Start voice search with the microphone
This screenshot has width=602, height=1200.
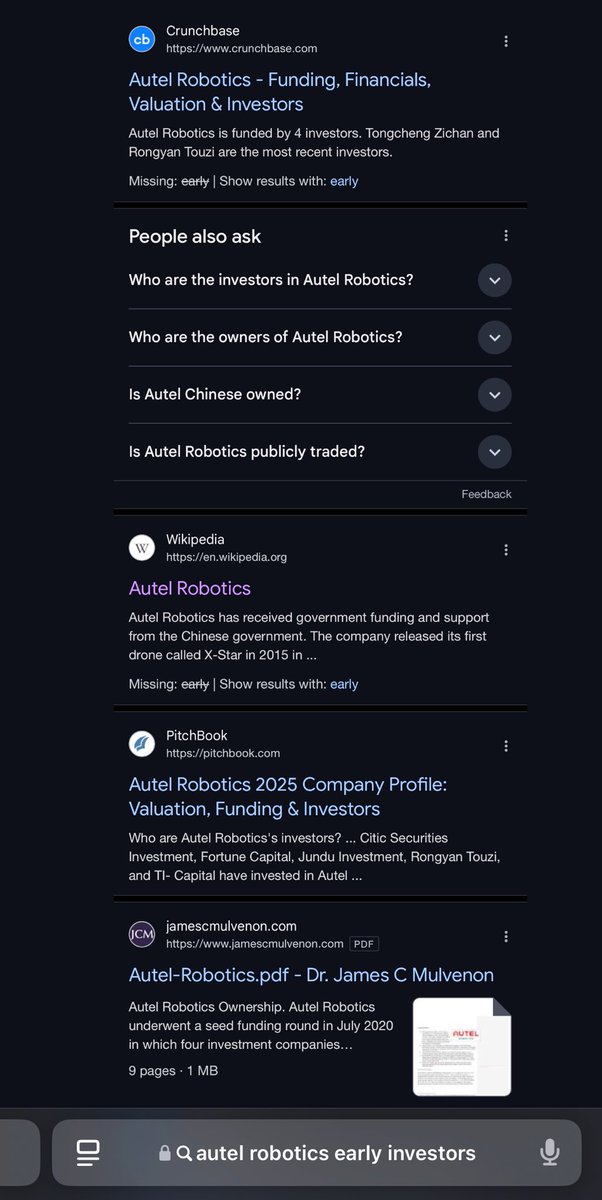(x=549, y=1153)
